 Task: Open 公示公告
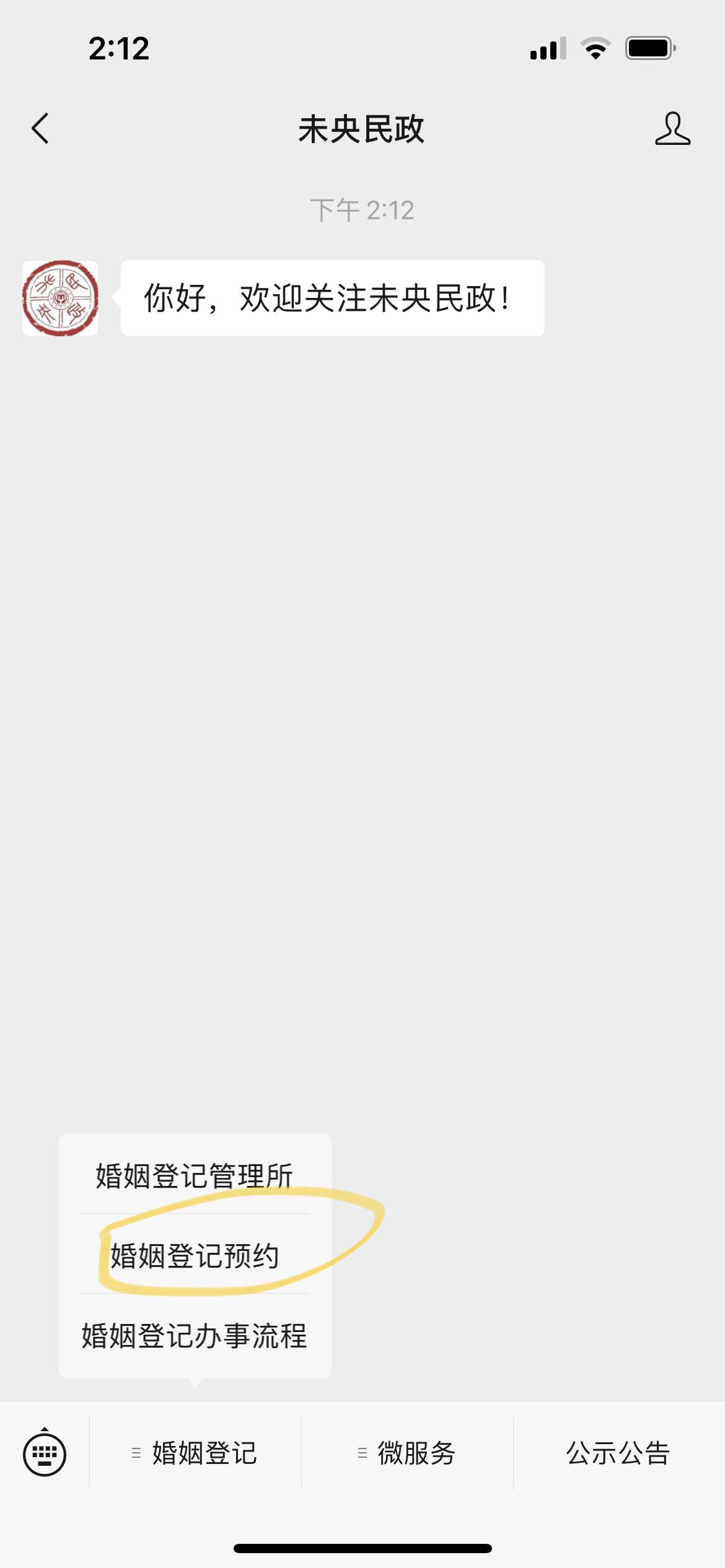(x=618, y=1453)
